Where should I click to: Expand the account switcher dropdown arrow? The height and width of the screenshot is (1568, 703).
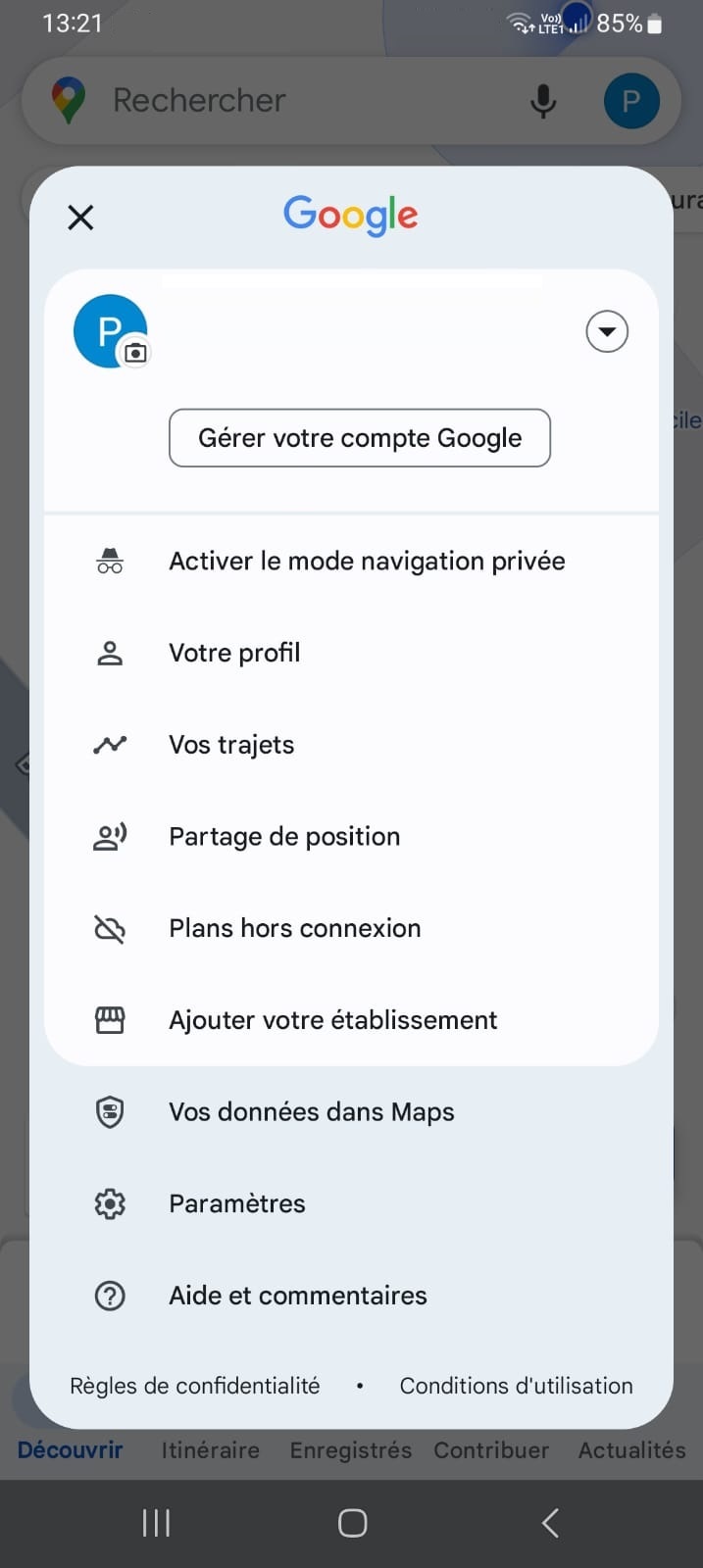pos(607,331)
